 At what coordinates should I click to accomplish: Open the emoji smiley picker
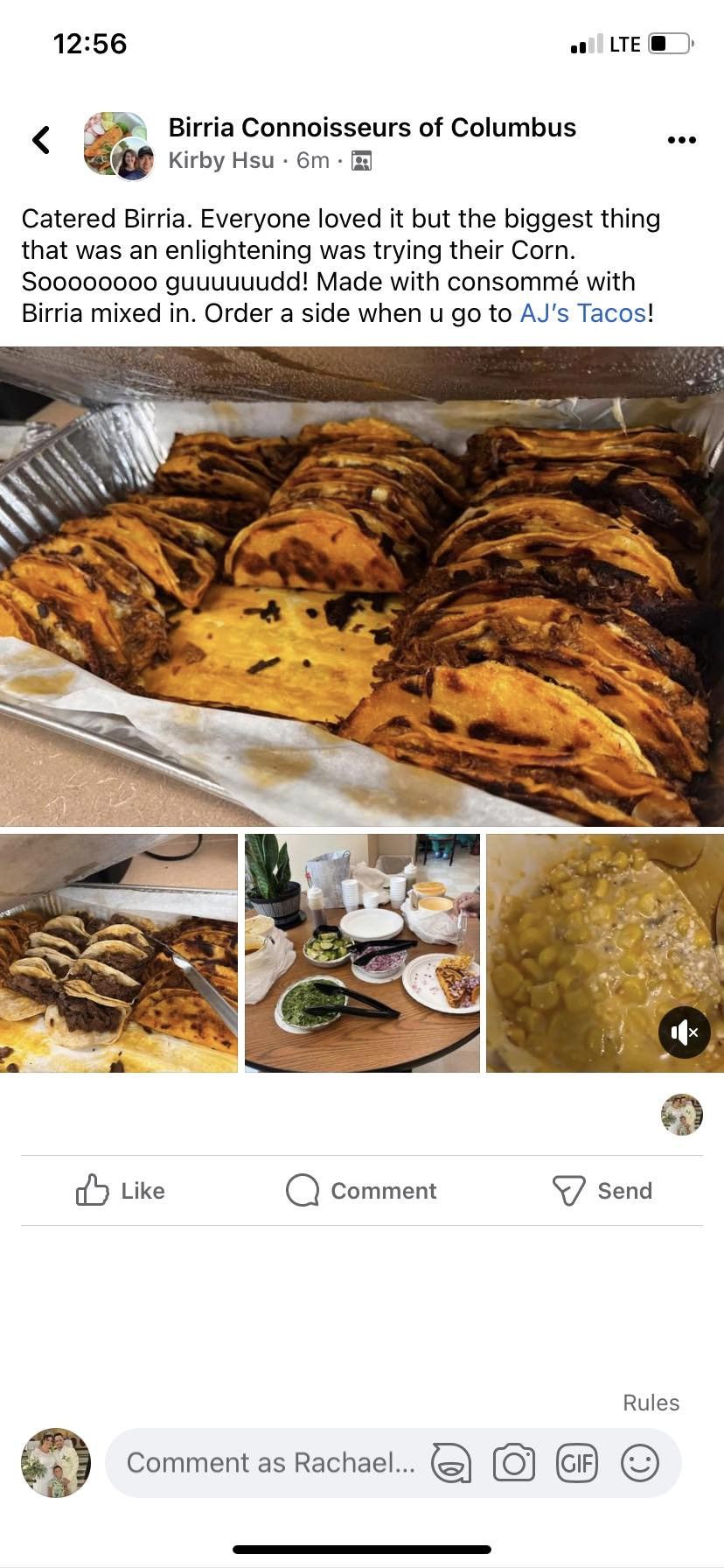(640, 1463)
